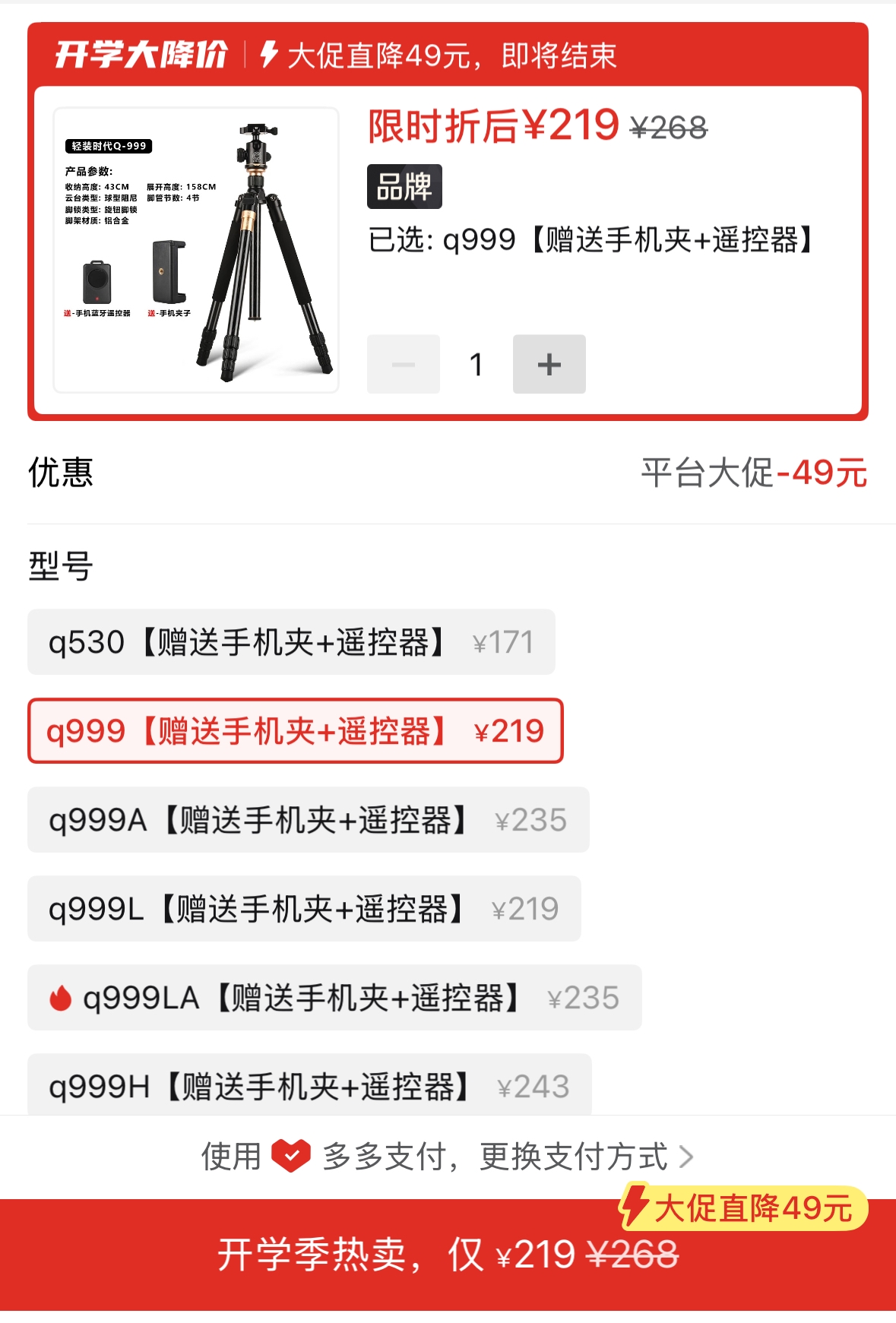Pick the q999L model option
896x1323 pixels.
tap(304, 909)
